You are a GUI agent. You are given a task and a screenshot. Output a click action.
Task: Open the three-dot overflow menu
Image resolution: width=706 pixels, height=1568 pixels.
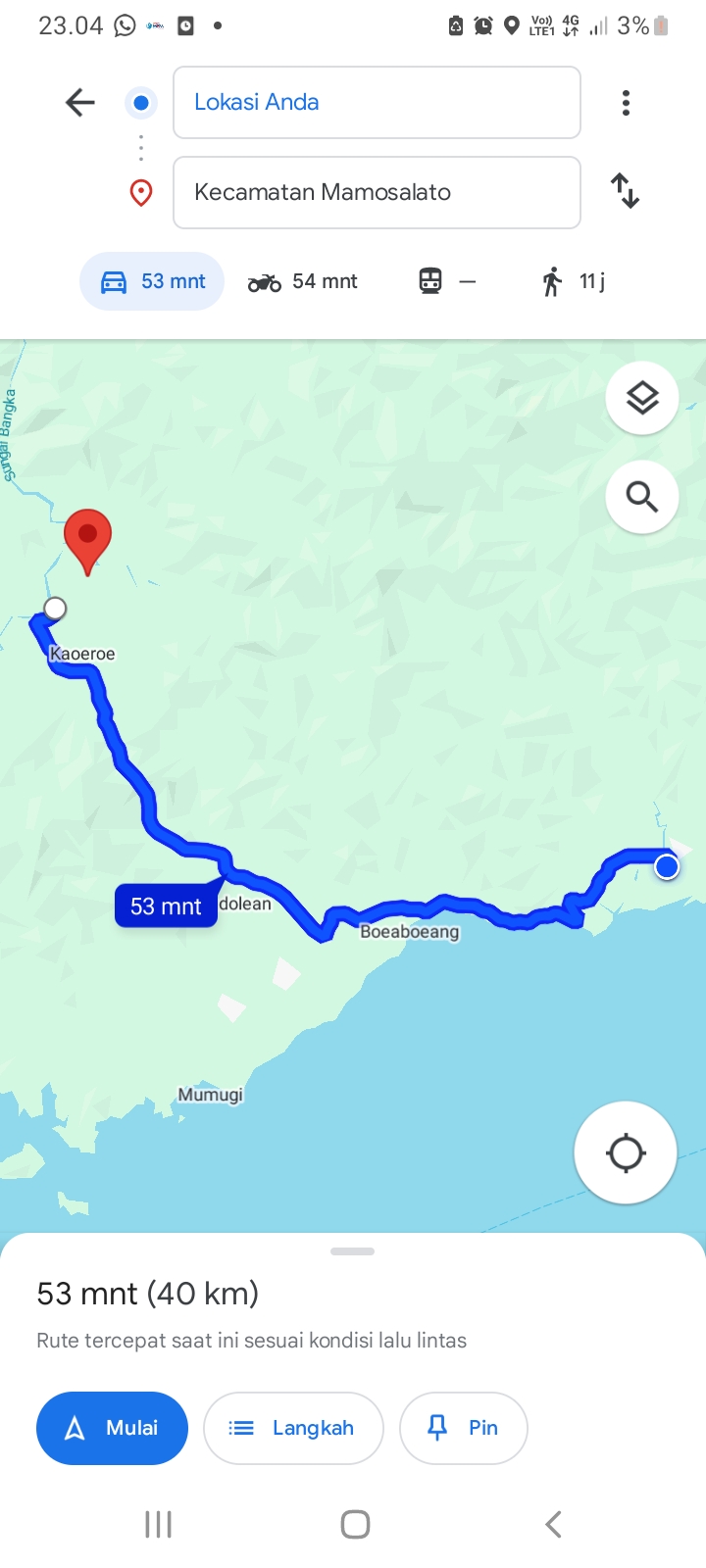626,103
